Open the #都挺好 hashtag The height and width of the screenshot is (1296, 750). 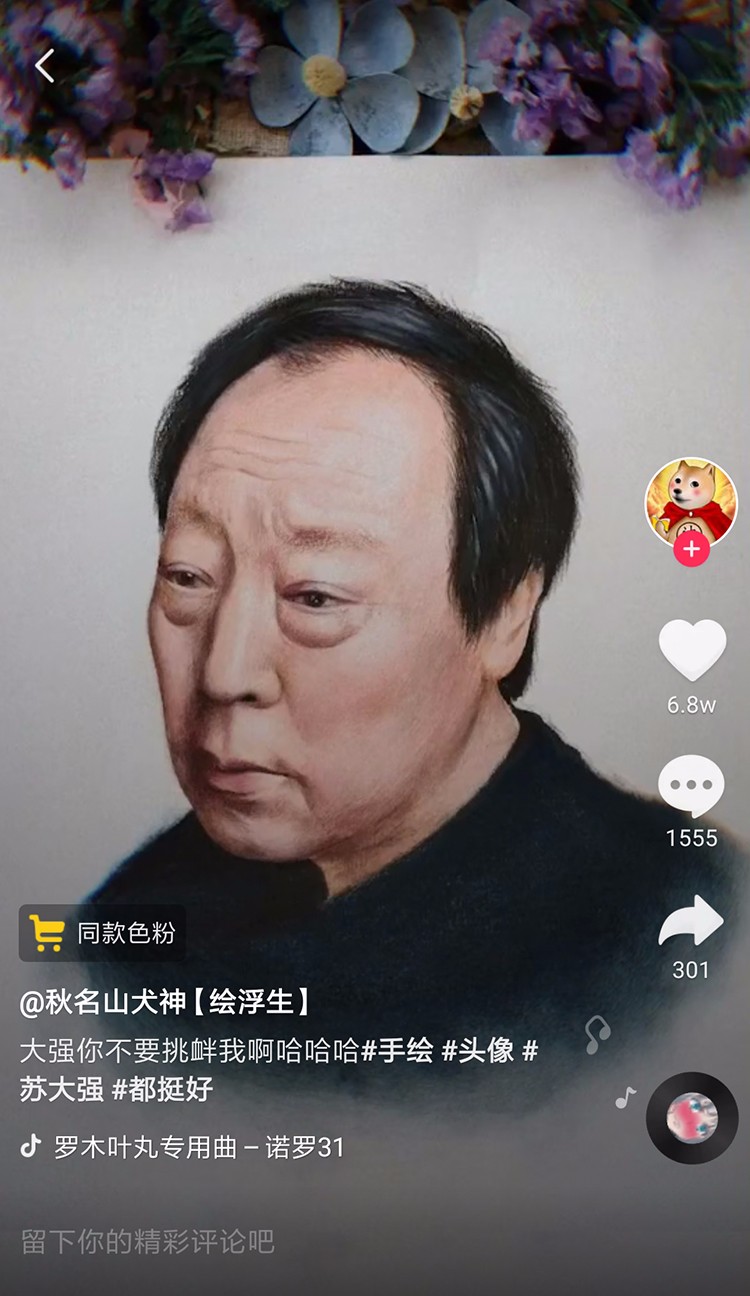click(x=162, y=1089)
